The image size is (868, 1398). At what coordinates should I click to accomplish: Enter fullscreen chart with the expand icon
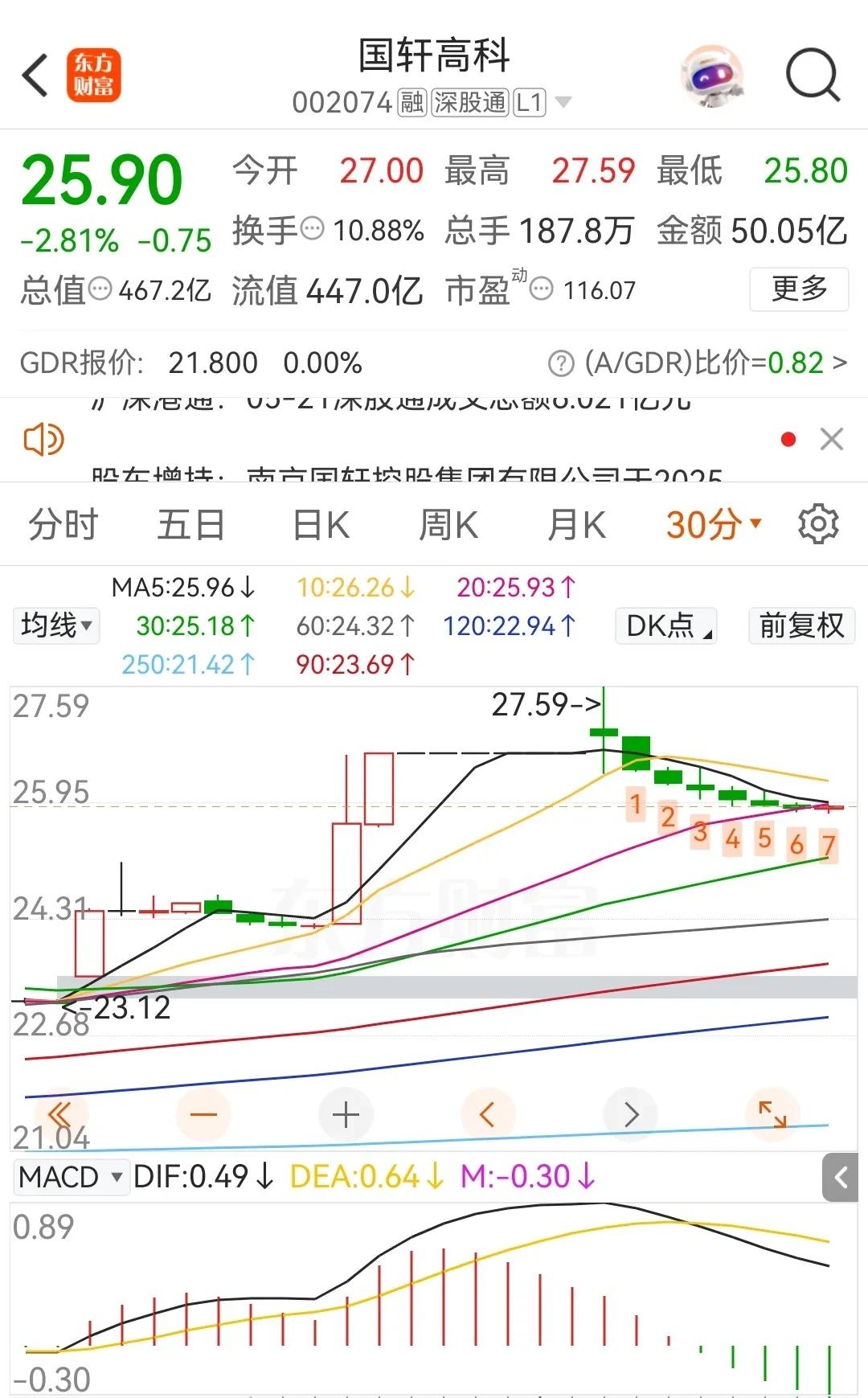tap(772, 1114)
